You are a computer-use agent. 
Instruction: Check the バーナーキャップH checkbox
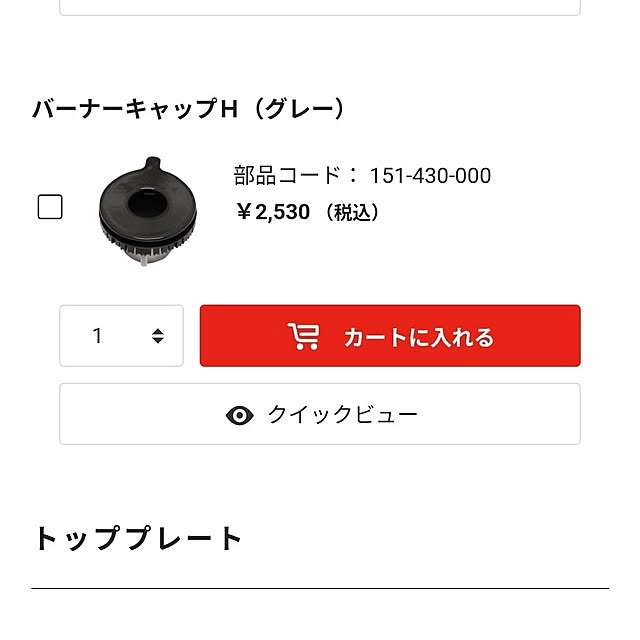pyautogui.click(x=50, y=207)
